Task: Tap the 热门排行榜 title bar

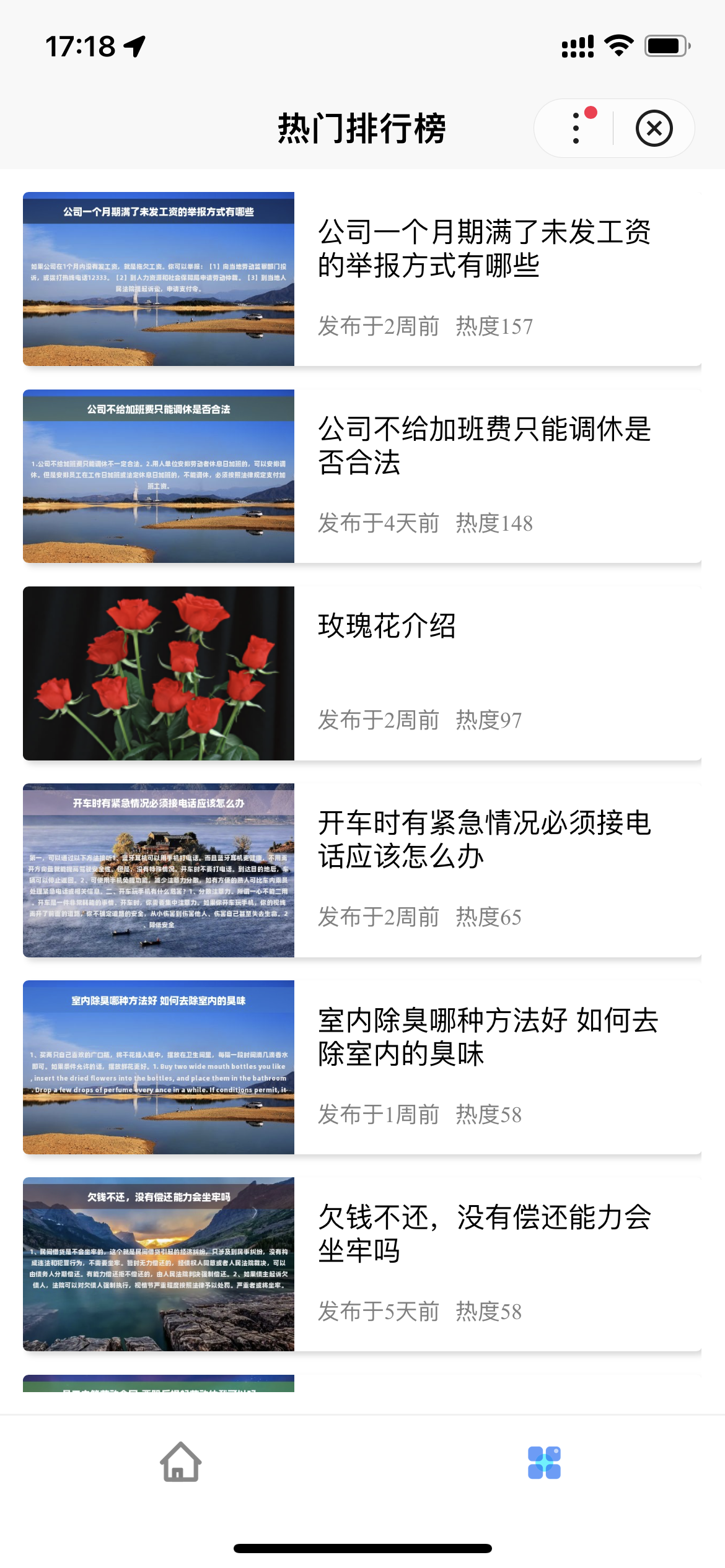Action: click(362, 128)
